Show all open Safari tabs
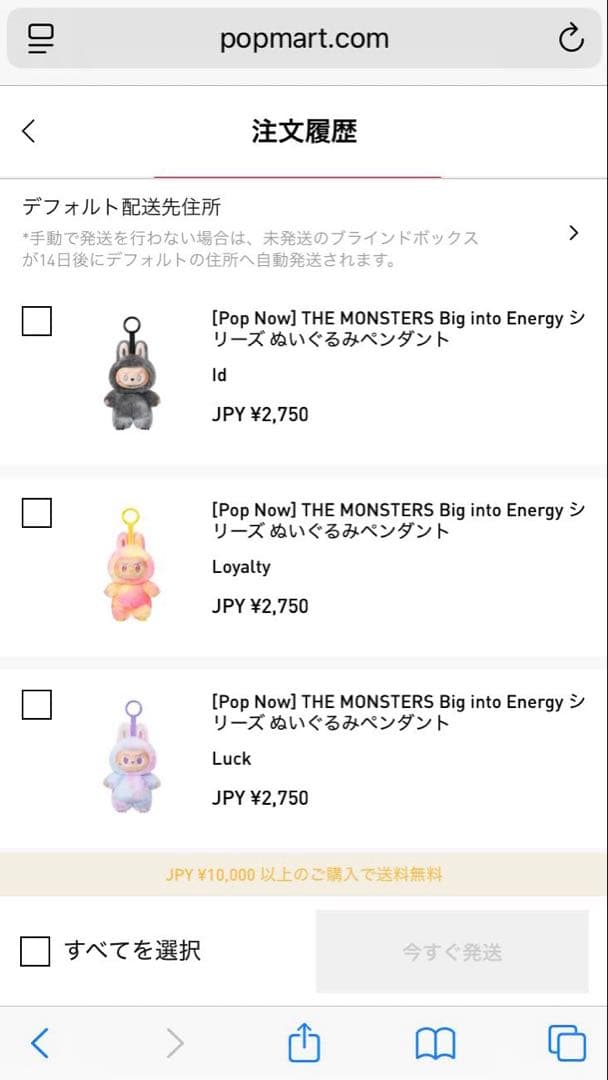 [x=567, y=1043]
